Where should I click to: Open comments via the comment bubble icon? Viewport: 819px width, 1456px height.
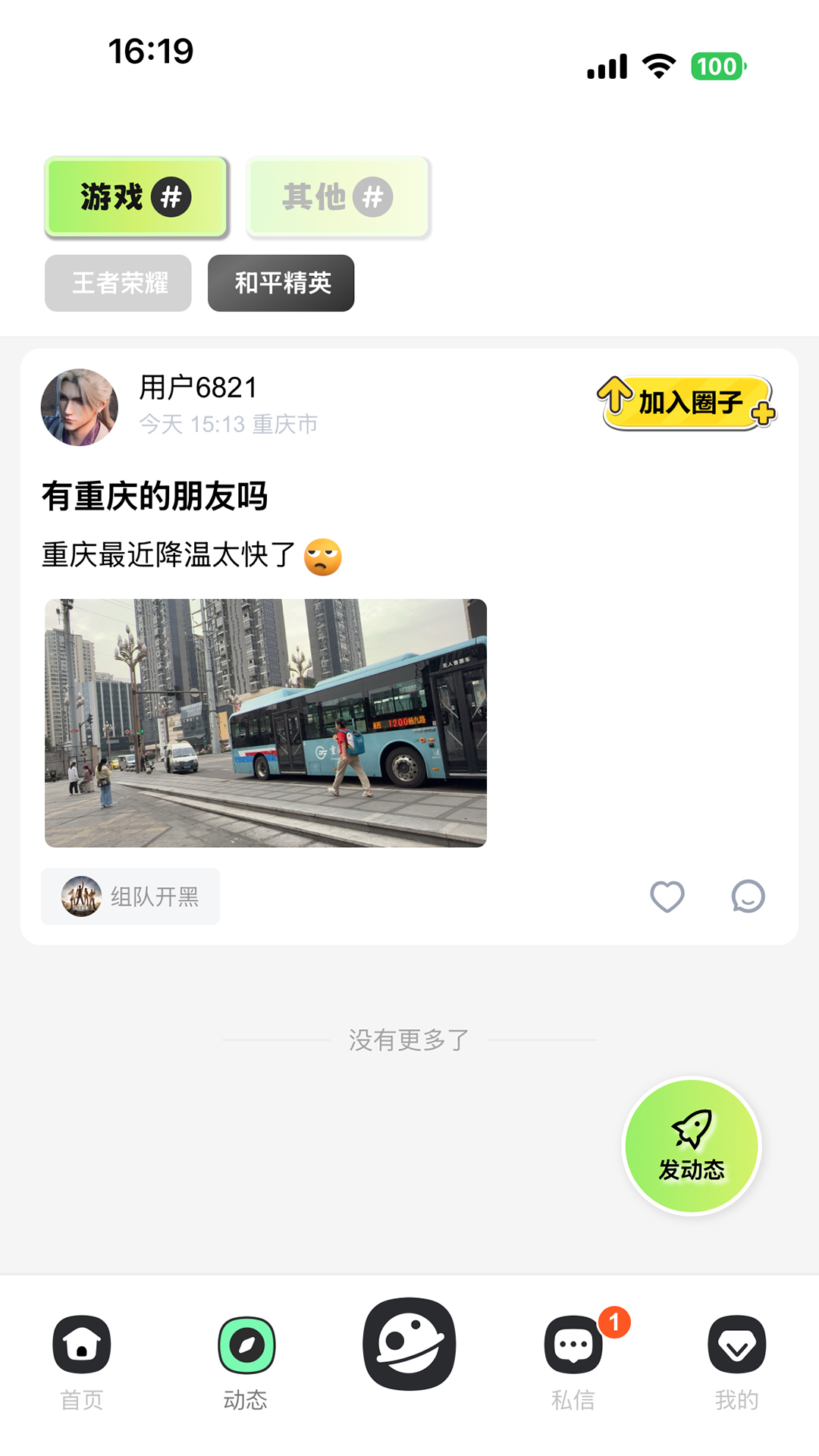pyautogui.click(x=748, y=896)
